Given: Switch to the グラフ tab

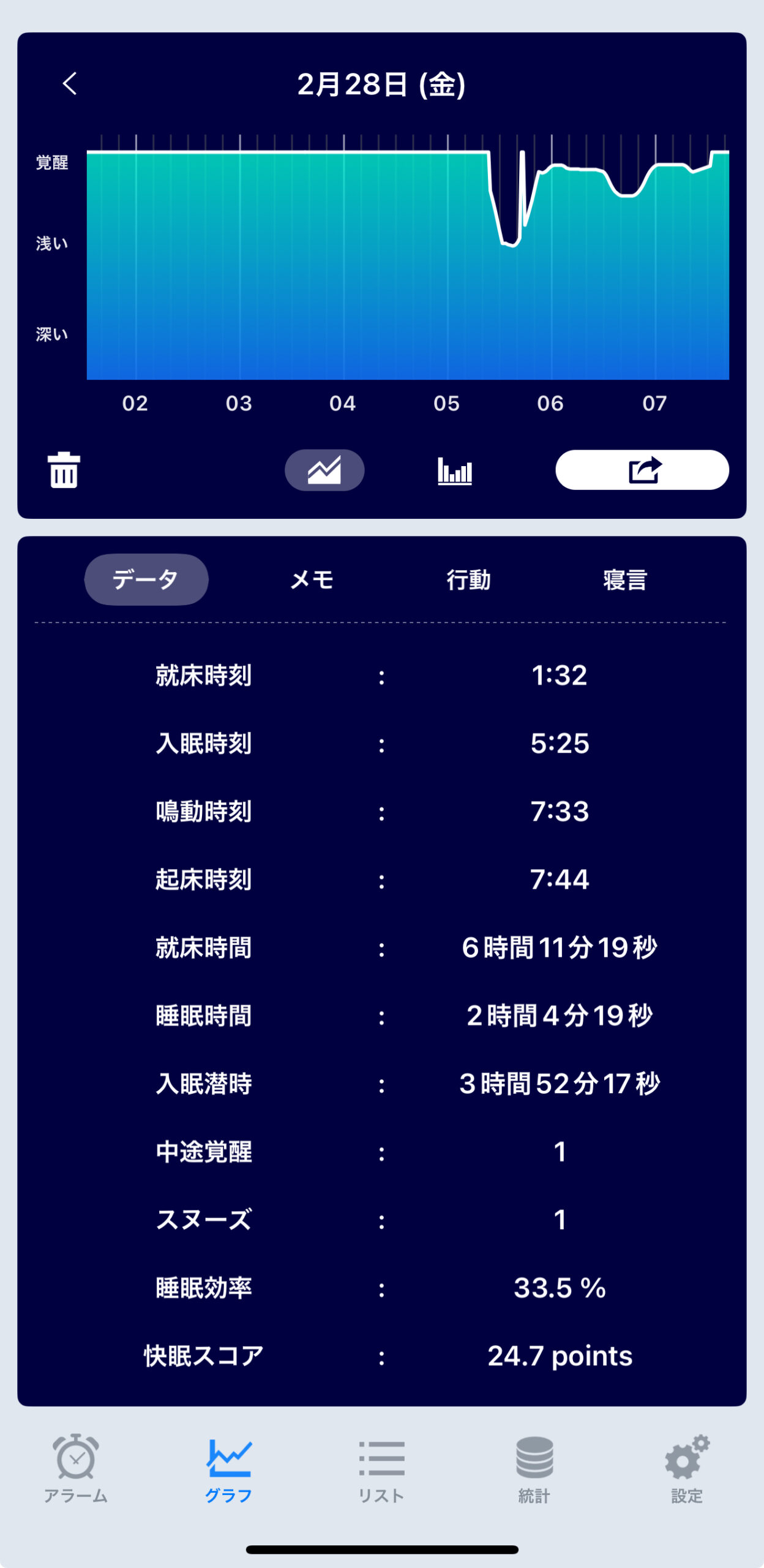Looking at the screenshot, I should (x=229, y=1469).
